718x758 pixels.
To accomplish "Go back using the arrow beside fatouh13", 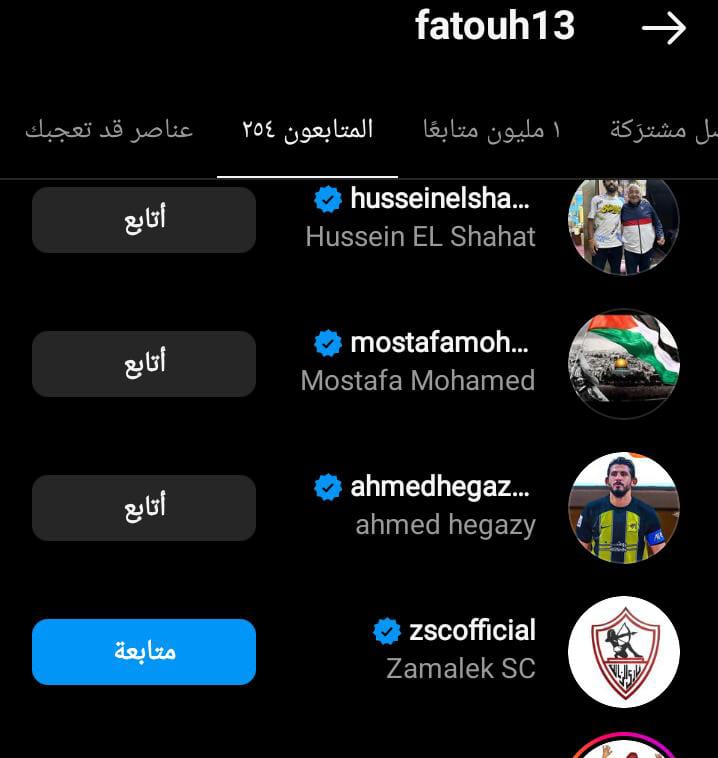I will (x=664, y=29).
